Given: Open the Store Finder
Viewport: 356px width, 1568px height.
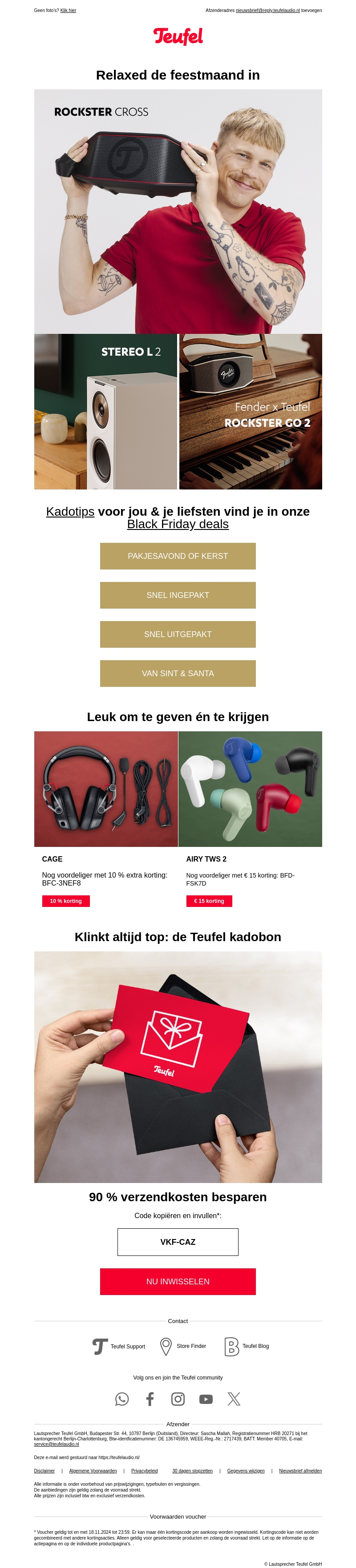Looking at the screenshot, I should point(183,1346).
